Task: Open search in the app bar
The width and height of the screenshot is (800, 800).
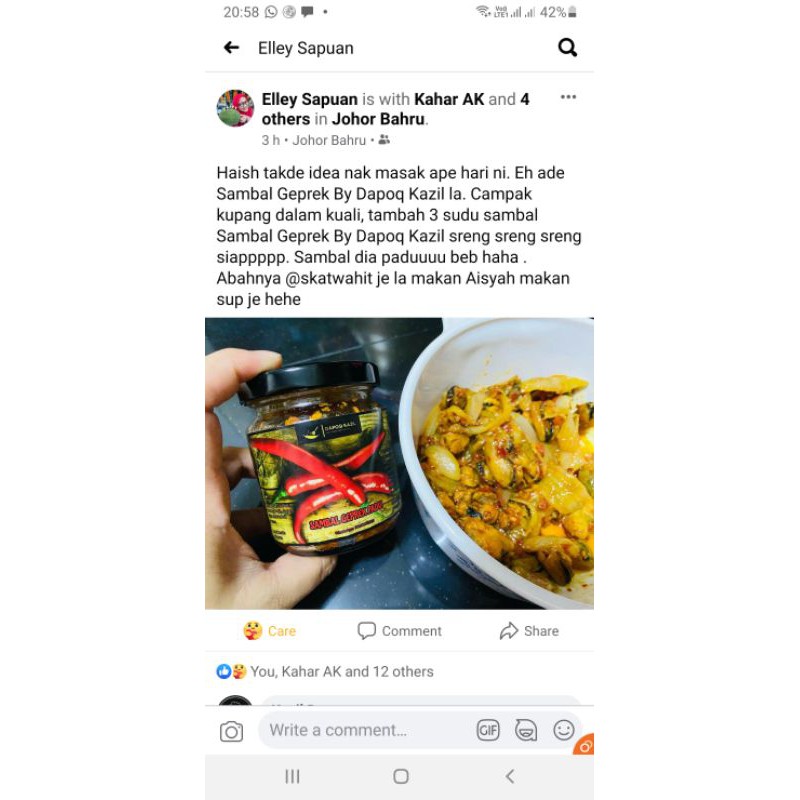Action: pos(567,48)
